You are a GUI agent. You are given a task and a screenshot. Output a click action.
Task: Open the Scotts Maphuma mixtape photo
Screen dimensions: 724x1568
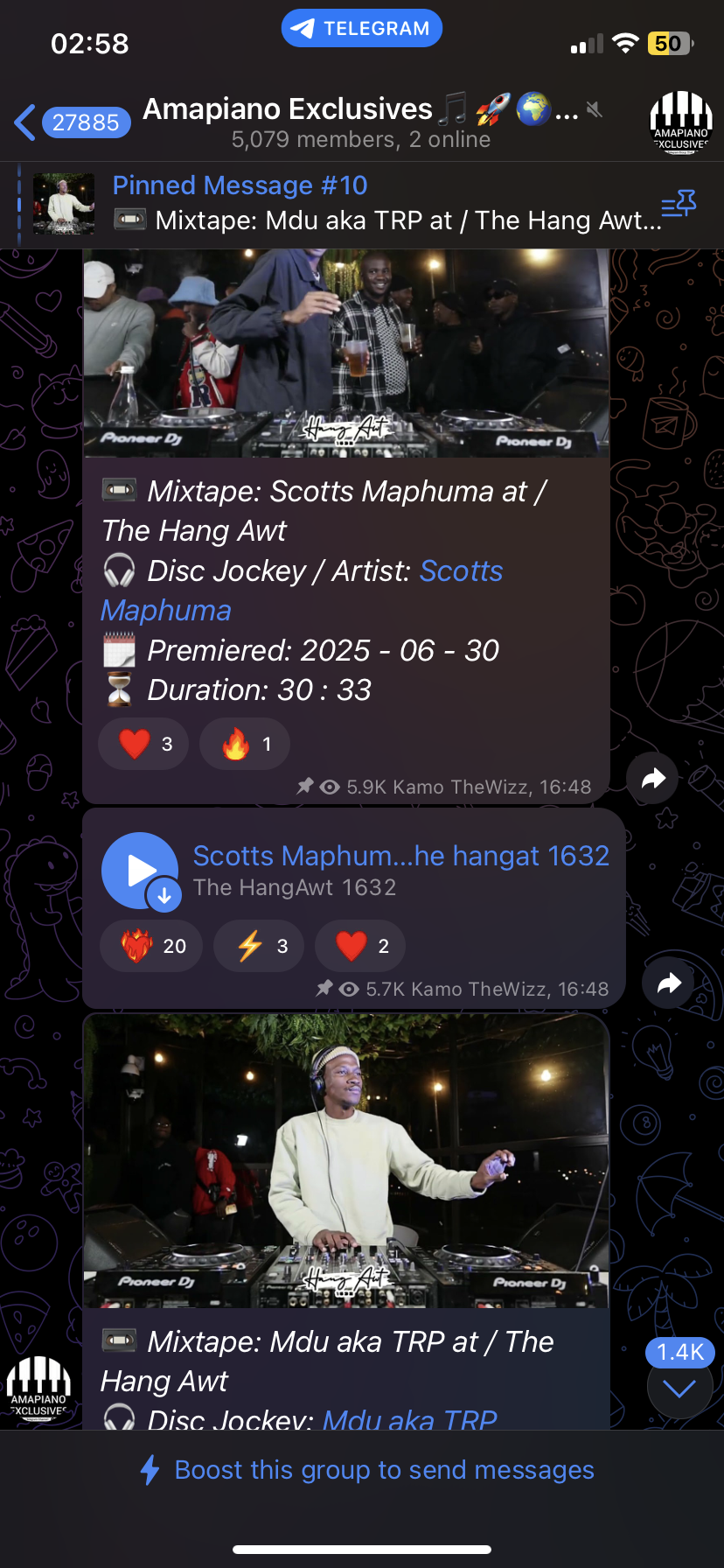346,353
